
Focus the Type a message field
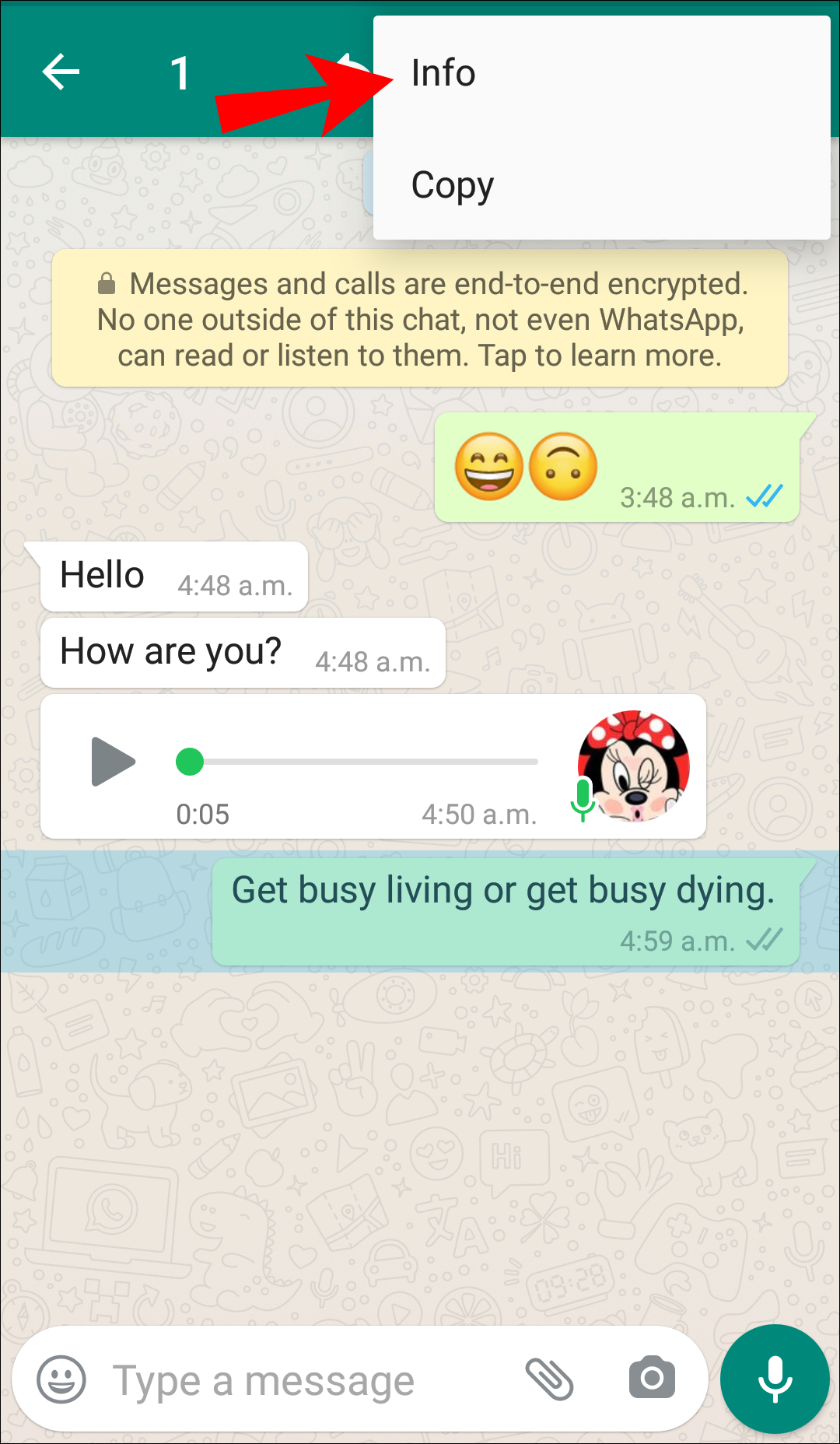point(310,1380)
